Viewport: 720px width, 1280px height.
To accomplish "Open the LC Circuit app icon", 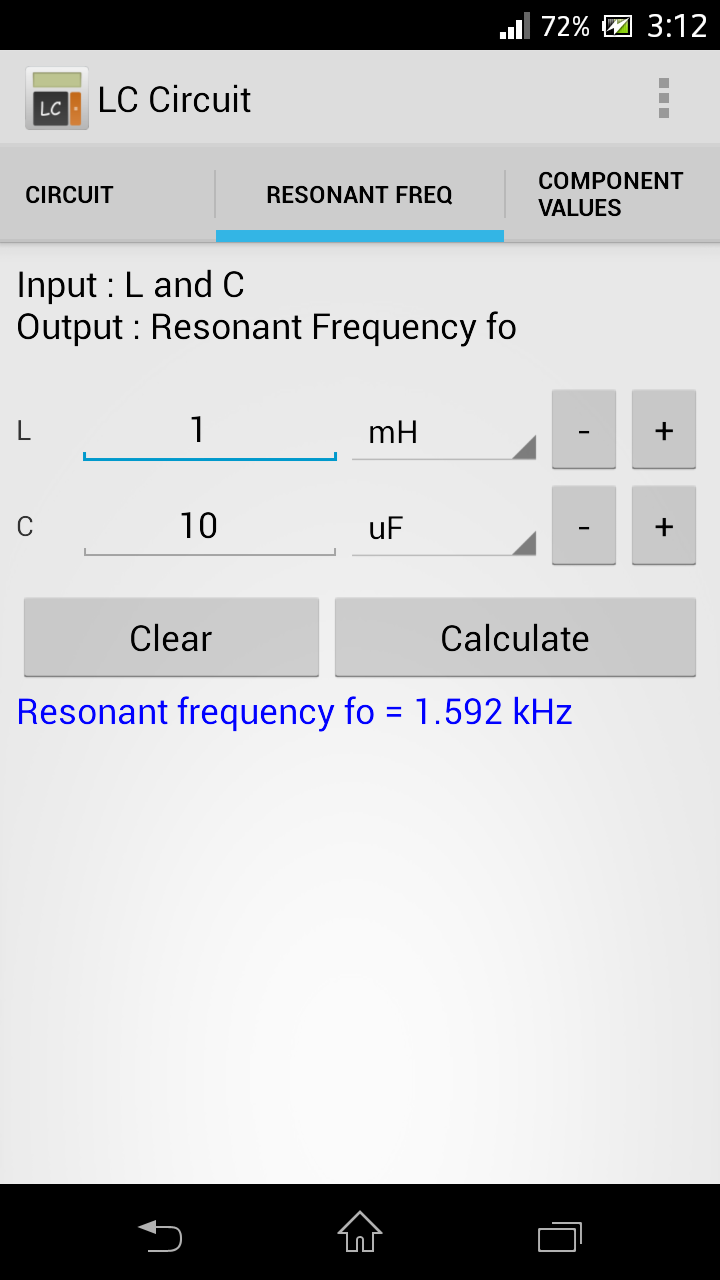I will (56, 98).
